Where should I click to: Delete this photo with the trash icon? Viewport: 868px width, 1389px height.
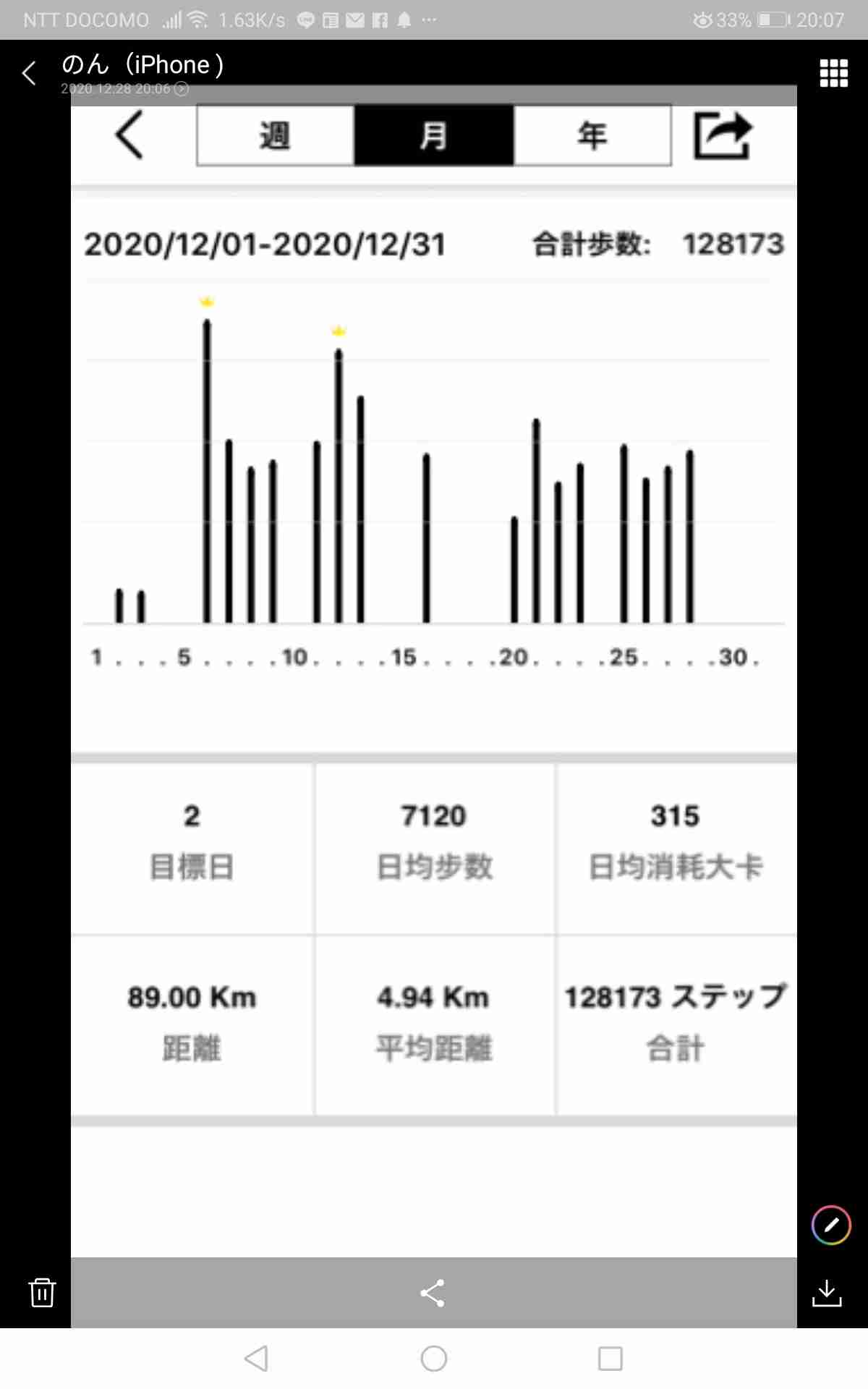[x=42, y=1292]
